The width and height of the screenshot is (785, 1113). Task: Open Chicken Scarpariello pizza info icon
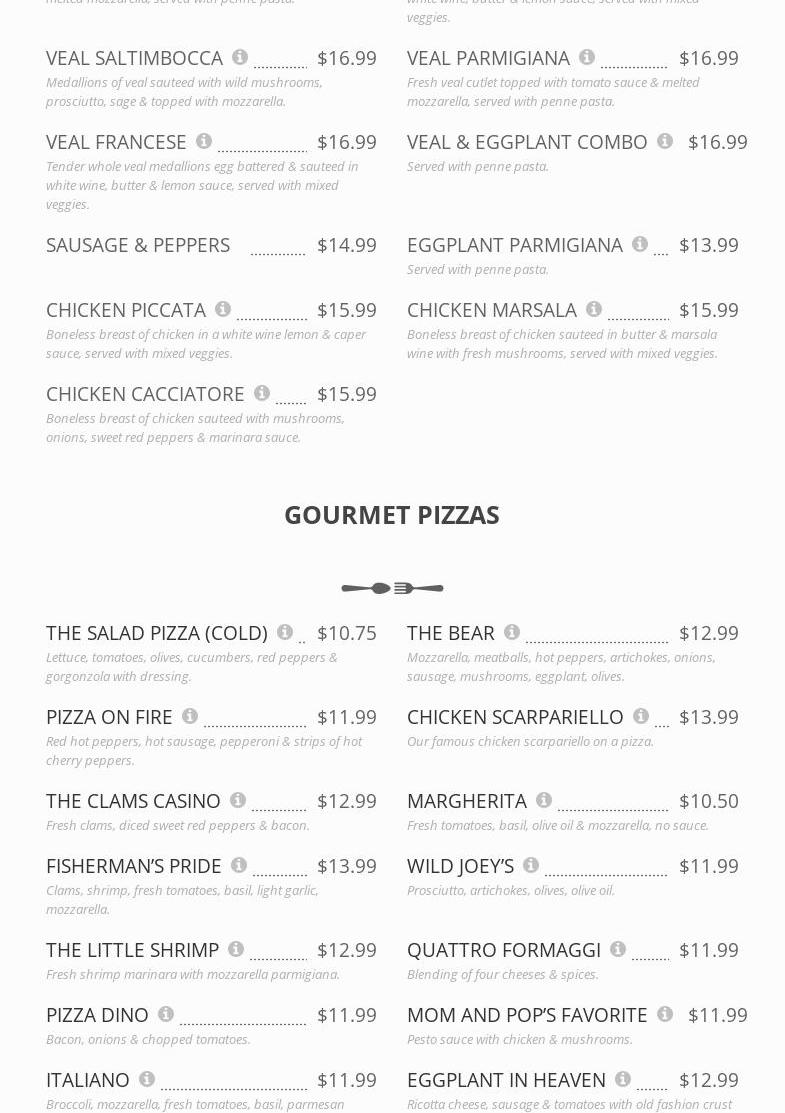tap(641, 716)
